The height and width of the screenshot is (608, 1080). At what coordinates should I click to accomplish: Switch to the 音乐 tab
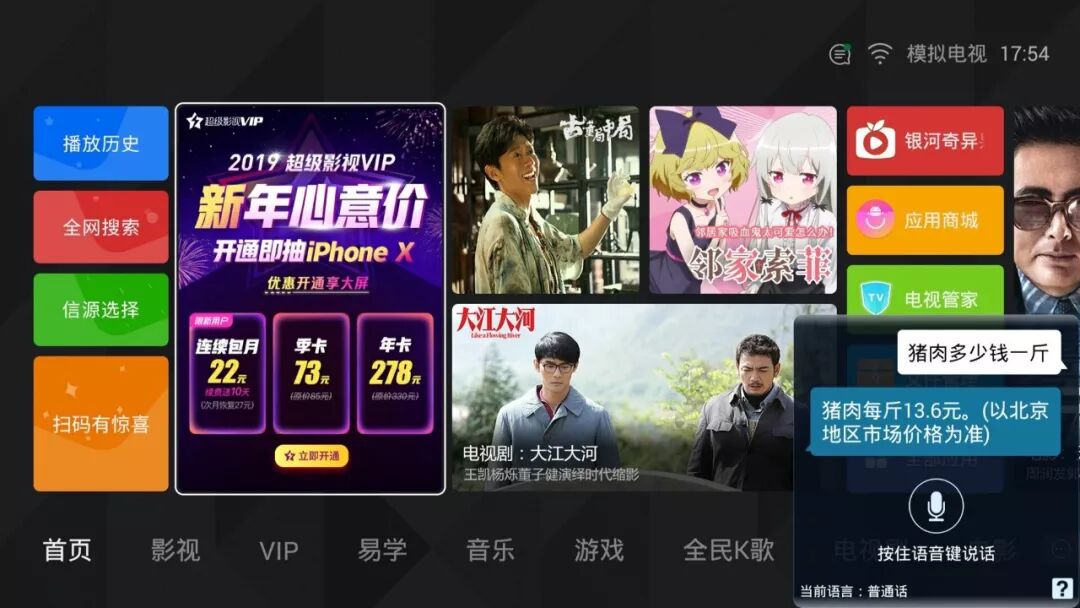point(490,550)
